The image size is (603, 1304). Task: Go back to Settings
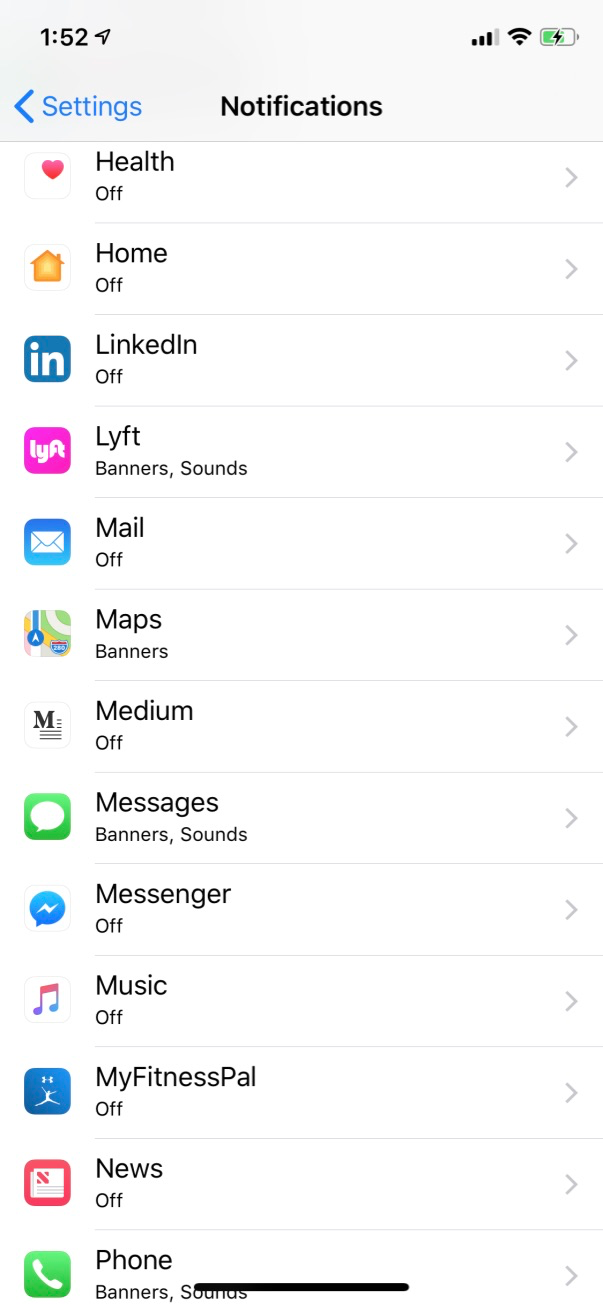coord(78,107)
